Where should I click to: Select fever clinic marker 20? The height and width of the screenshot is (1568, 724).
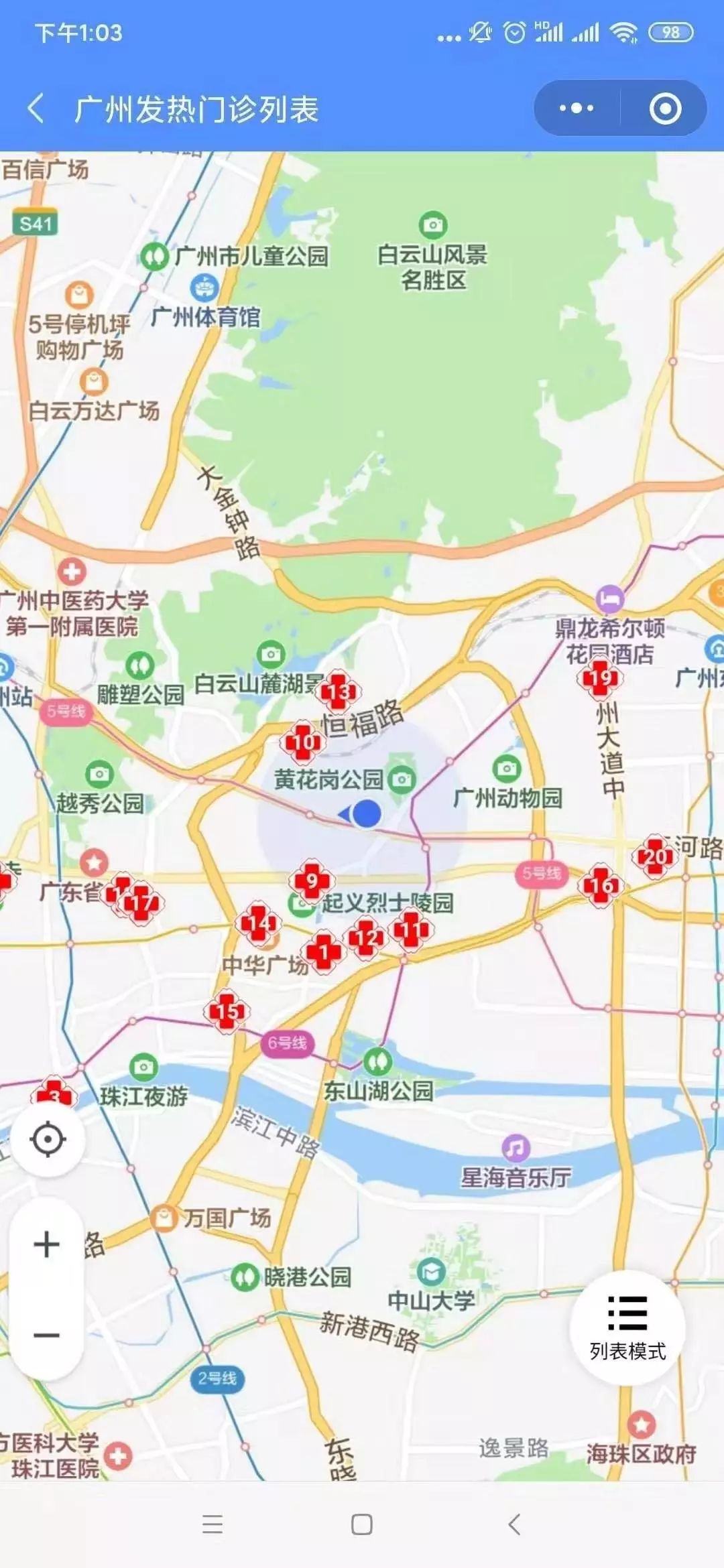pos(654,856)
